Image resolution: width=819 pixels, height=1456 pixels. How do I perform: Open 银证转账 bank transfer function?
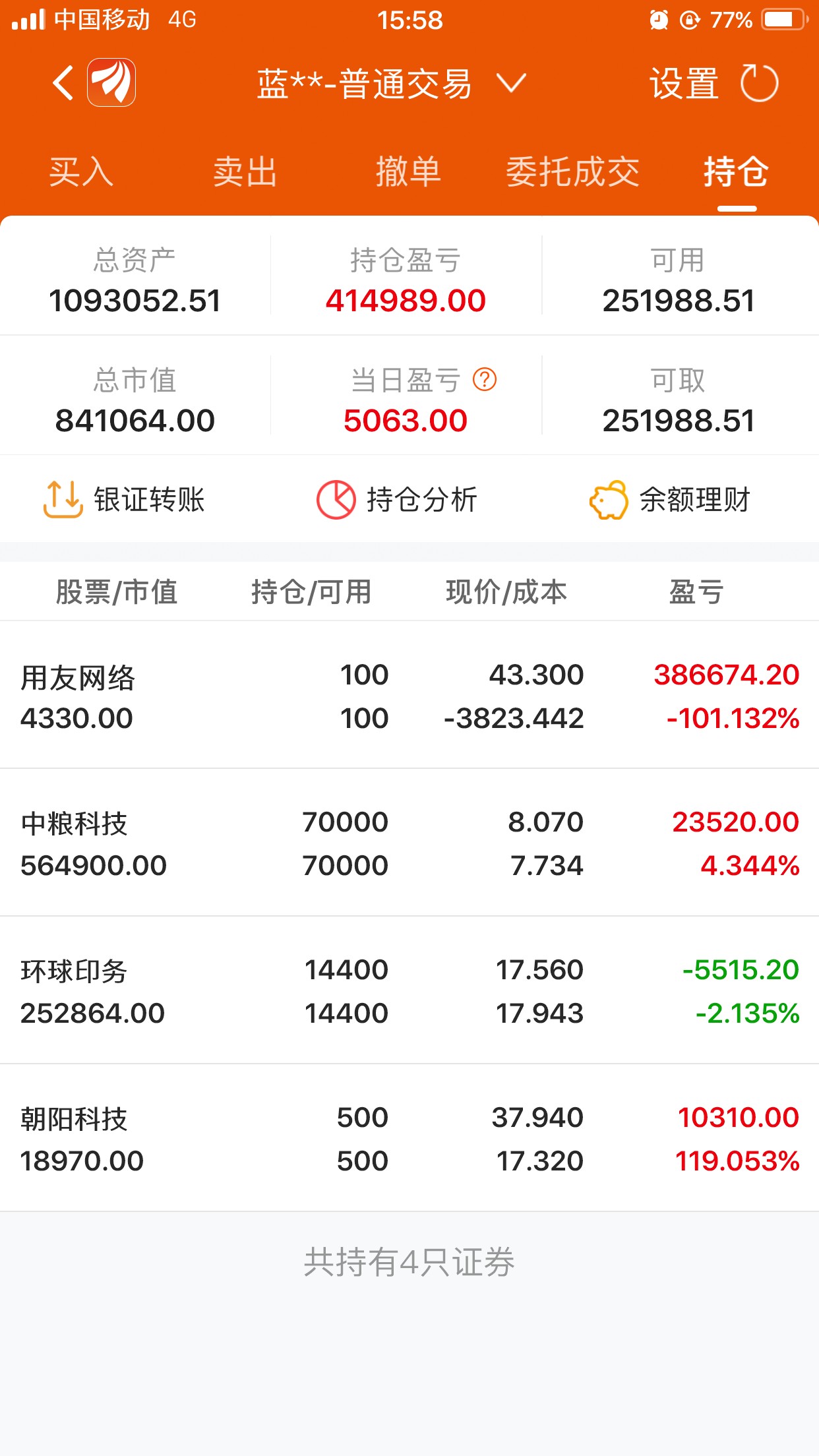tap(125, 501)
